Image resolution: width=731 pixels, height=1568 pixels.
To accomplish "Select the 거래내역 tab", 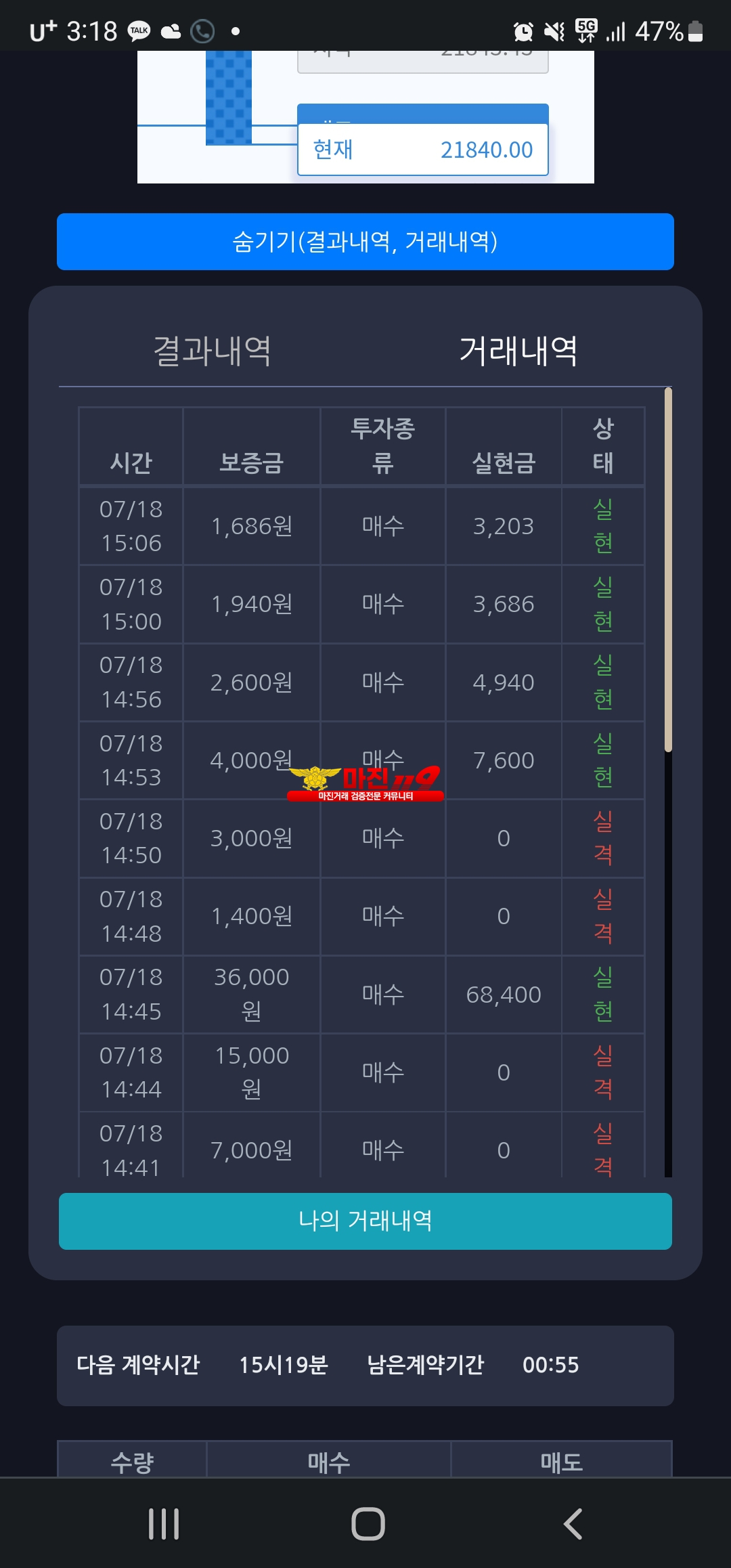I will (x=518, y=351).
